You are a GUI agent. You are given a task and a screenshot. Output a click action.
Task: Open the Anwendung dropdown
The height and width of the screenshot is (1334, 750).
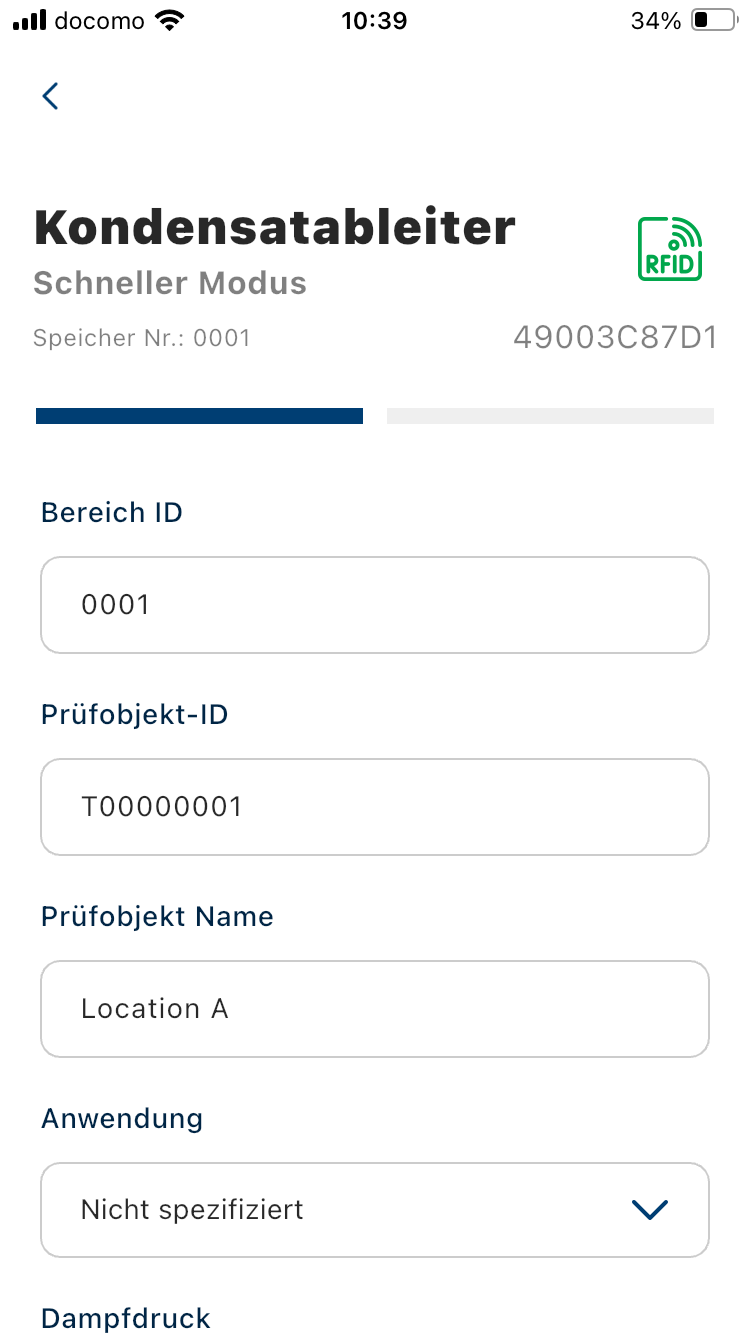point(375,1210)
